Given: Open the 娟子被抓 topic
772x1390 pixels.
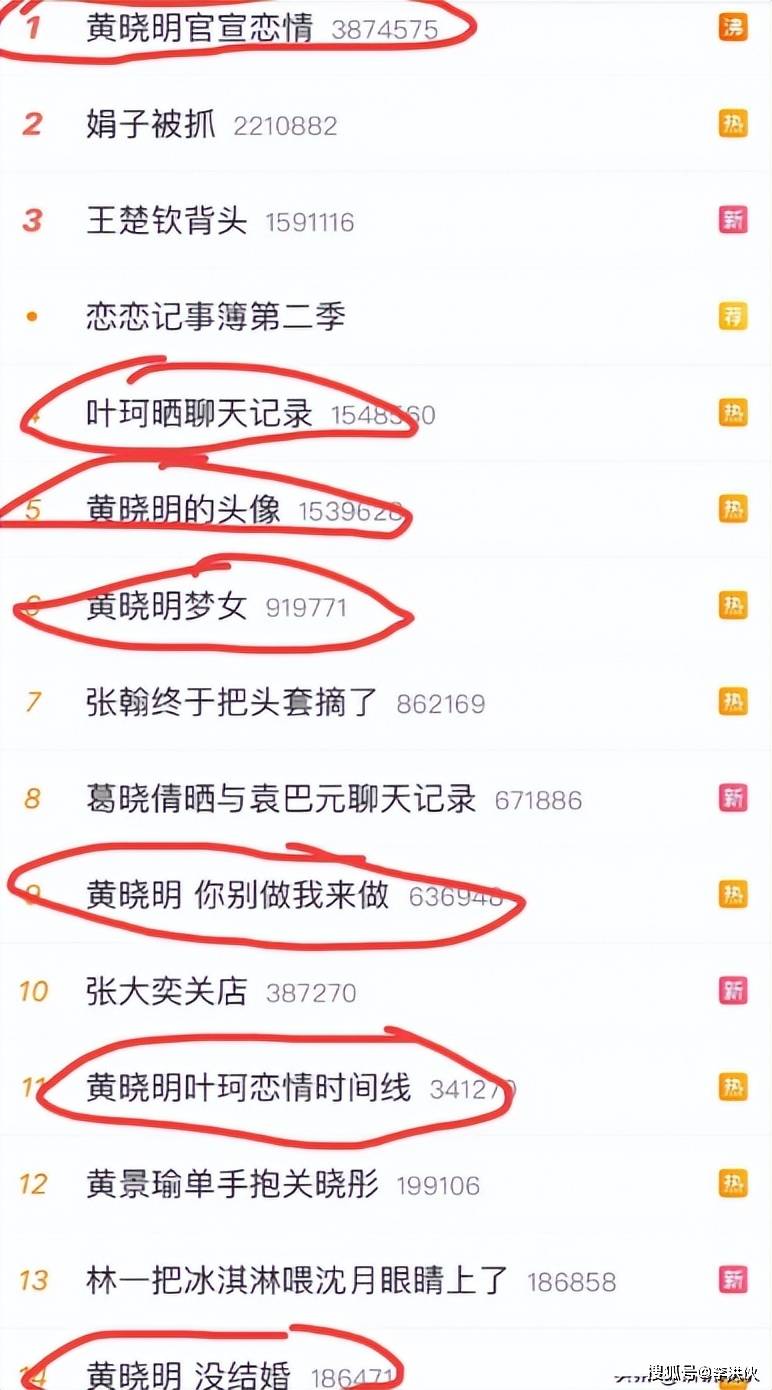Looking at the screenshot, I should 150,125.
